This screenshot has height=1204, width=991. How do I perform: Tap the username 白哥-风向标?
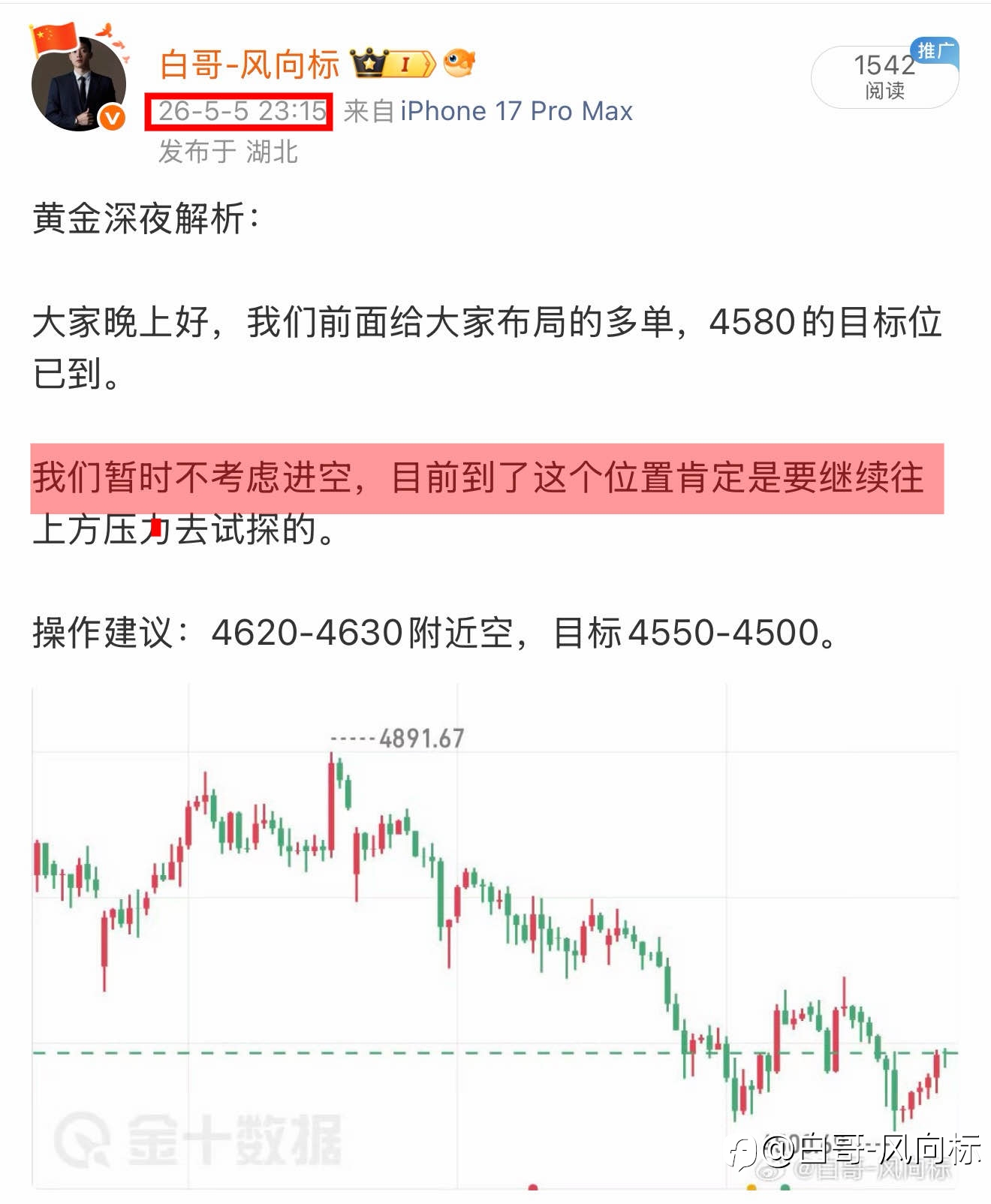tap(249, 64)
